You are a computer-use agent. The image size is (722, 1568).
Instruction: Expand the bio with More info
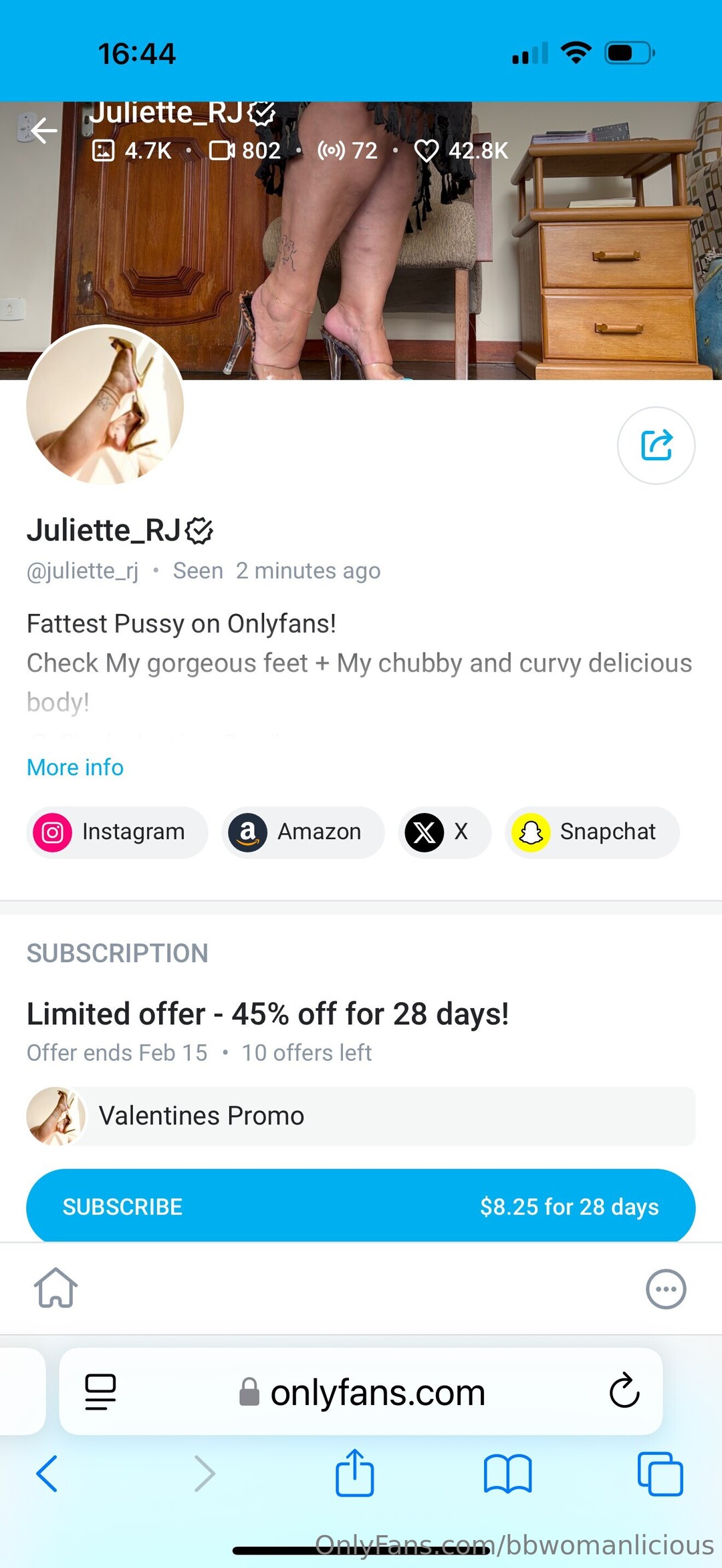tap(75, 767)
